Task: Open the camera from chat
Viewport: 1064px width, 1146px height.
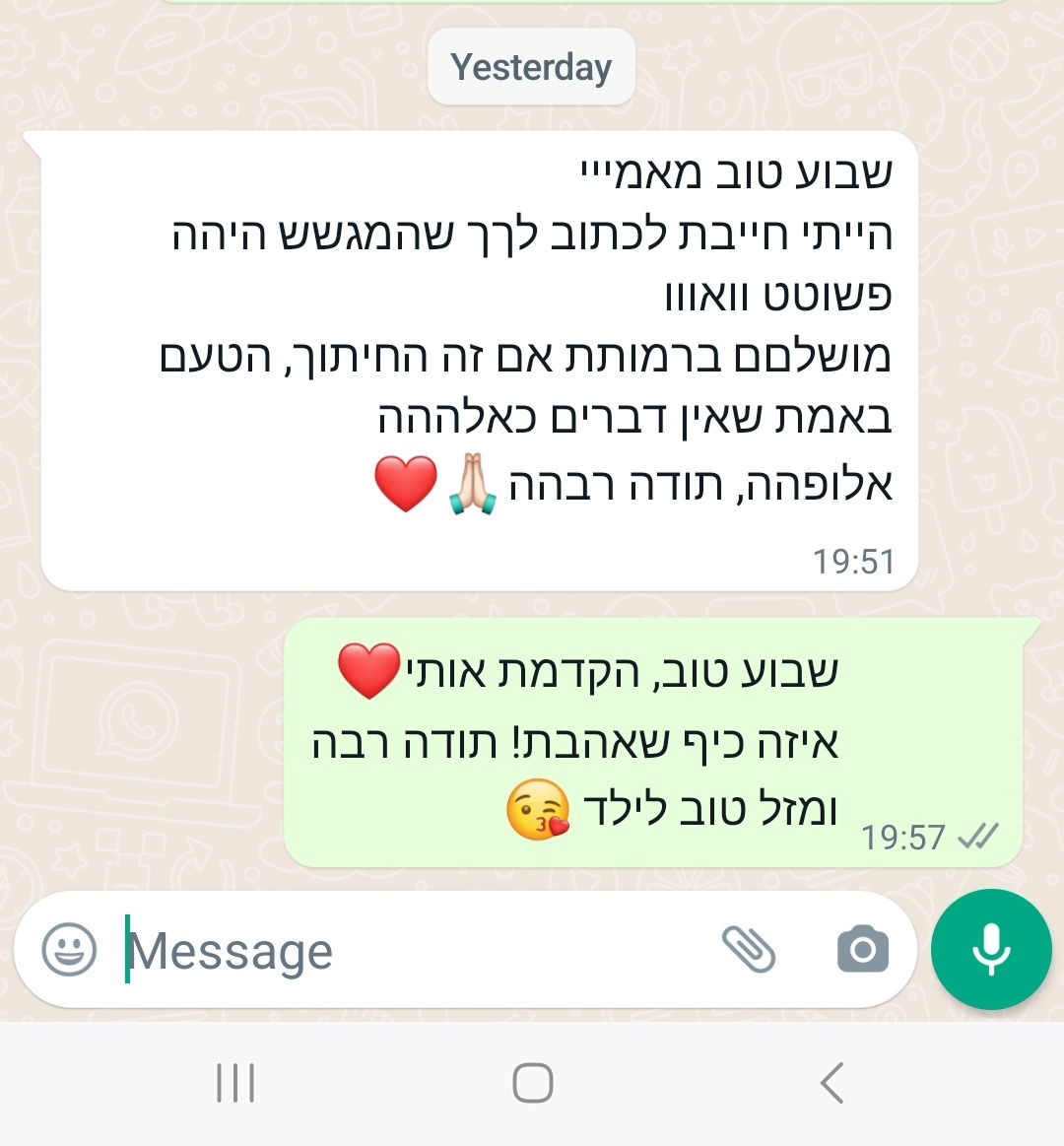Action: tap(862, 950)
